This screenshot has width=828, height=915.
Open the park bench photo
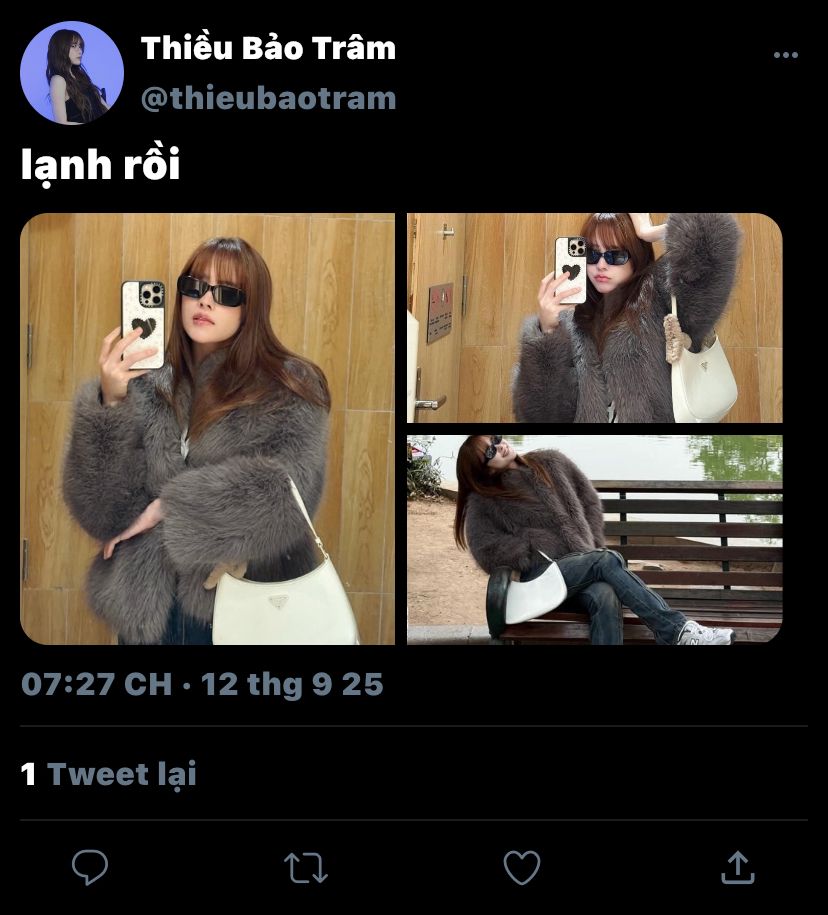point(594,539)
